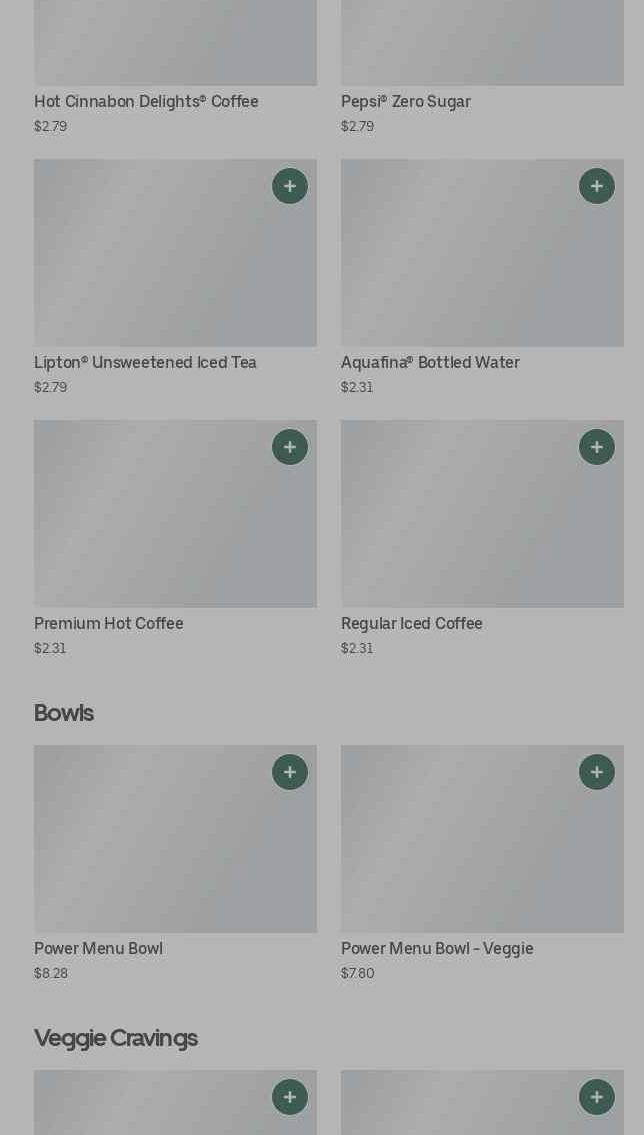The image size is (644, 1135).
Task: Add Premium Hot Coffee to order
Action: click(290, 447)
